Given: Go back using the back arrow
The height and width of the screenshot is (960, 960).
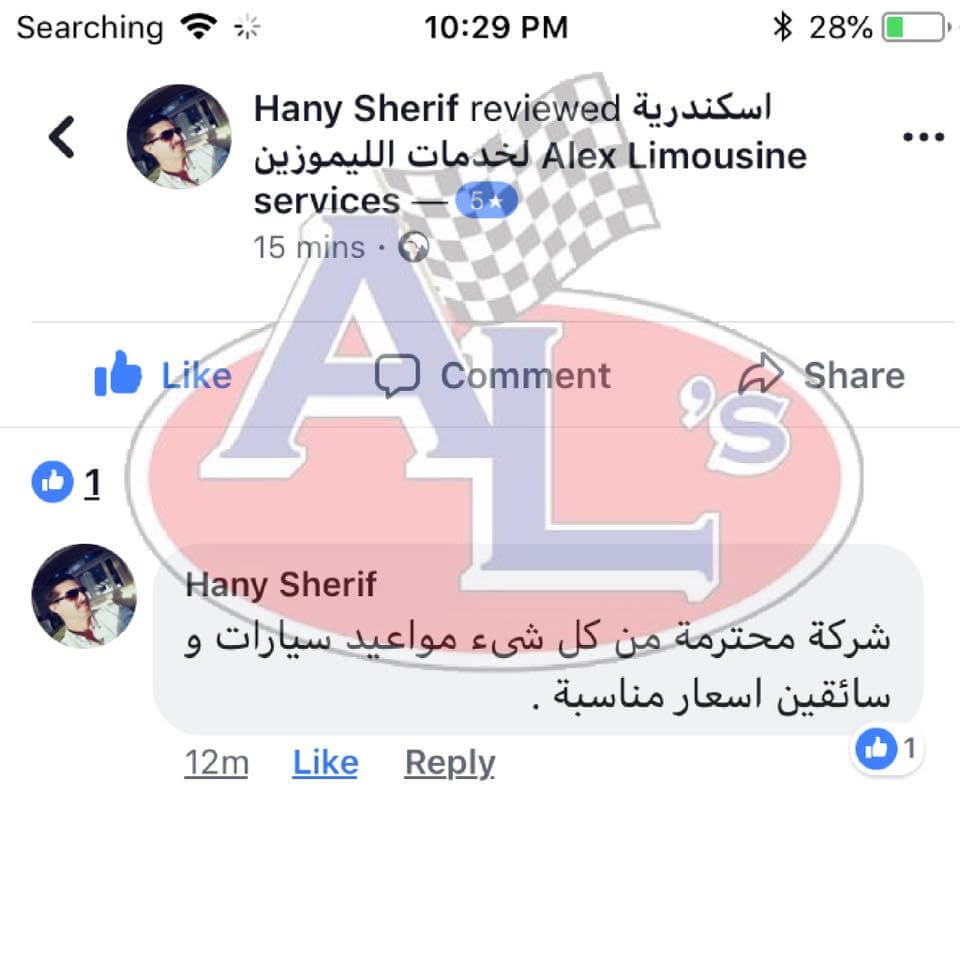Looking at the screenshot, I should coord(62,137).
